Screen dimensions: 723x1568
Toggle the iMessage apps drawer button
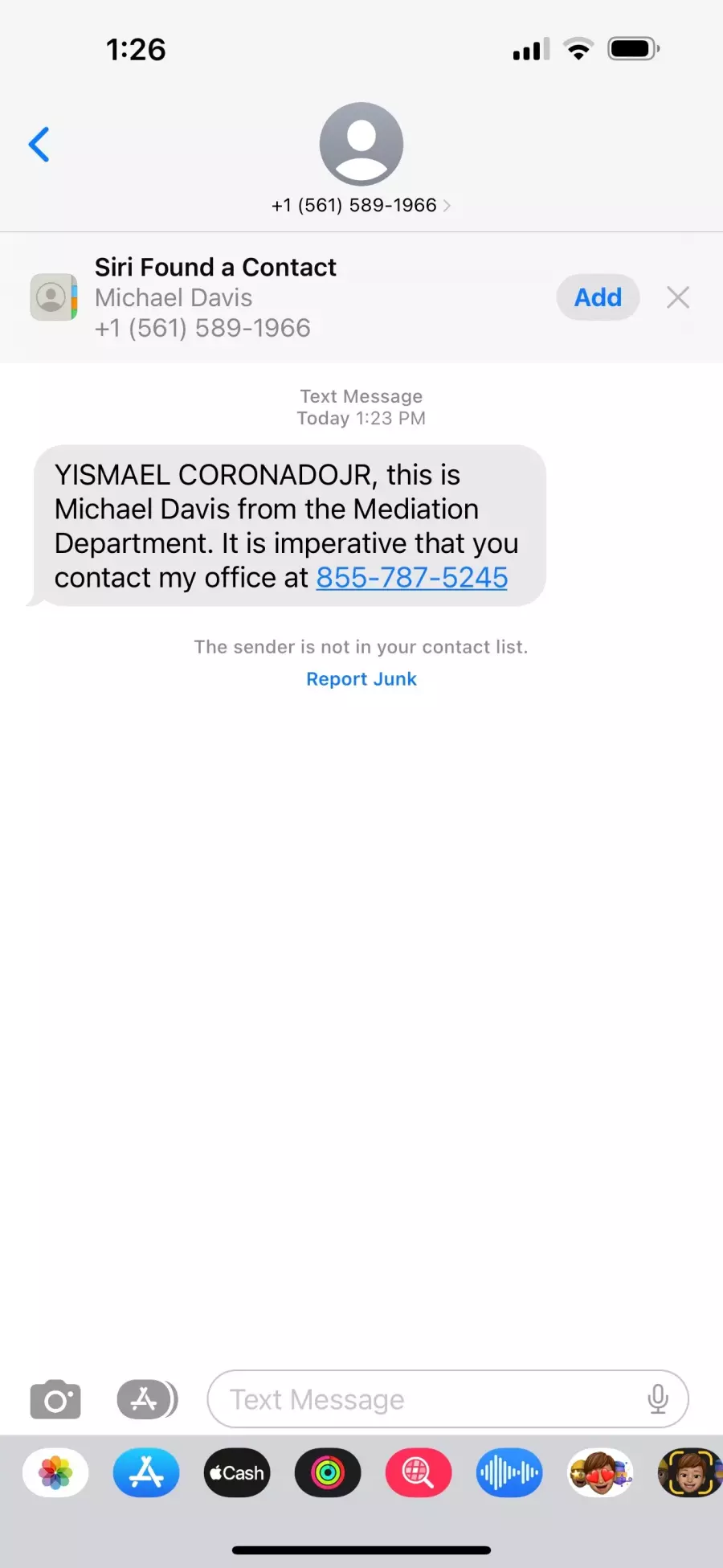pyautogui.click(x=147, y=1399)
